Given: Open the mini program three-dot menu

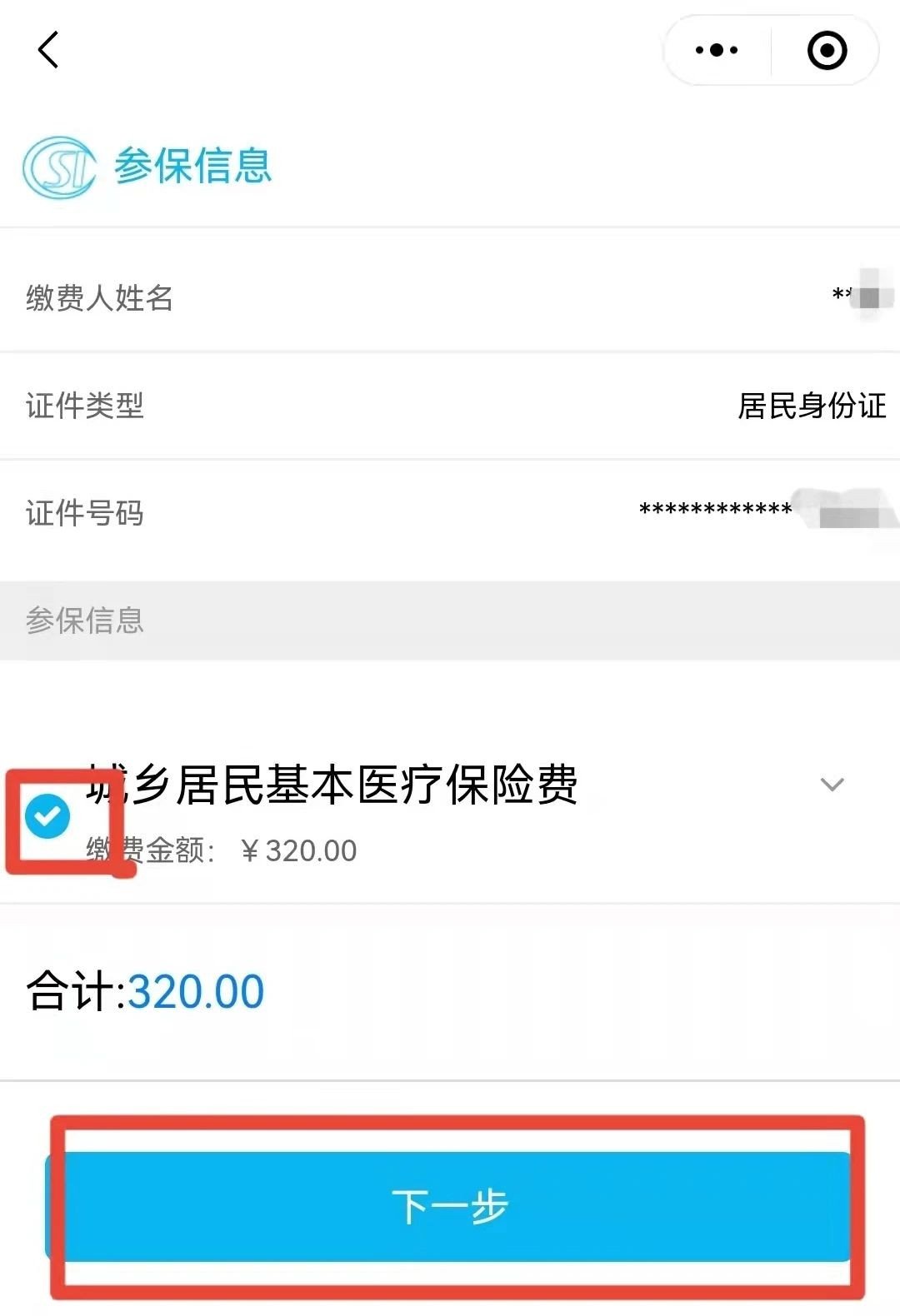Looking at the screenshot, I should 717,50.
